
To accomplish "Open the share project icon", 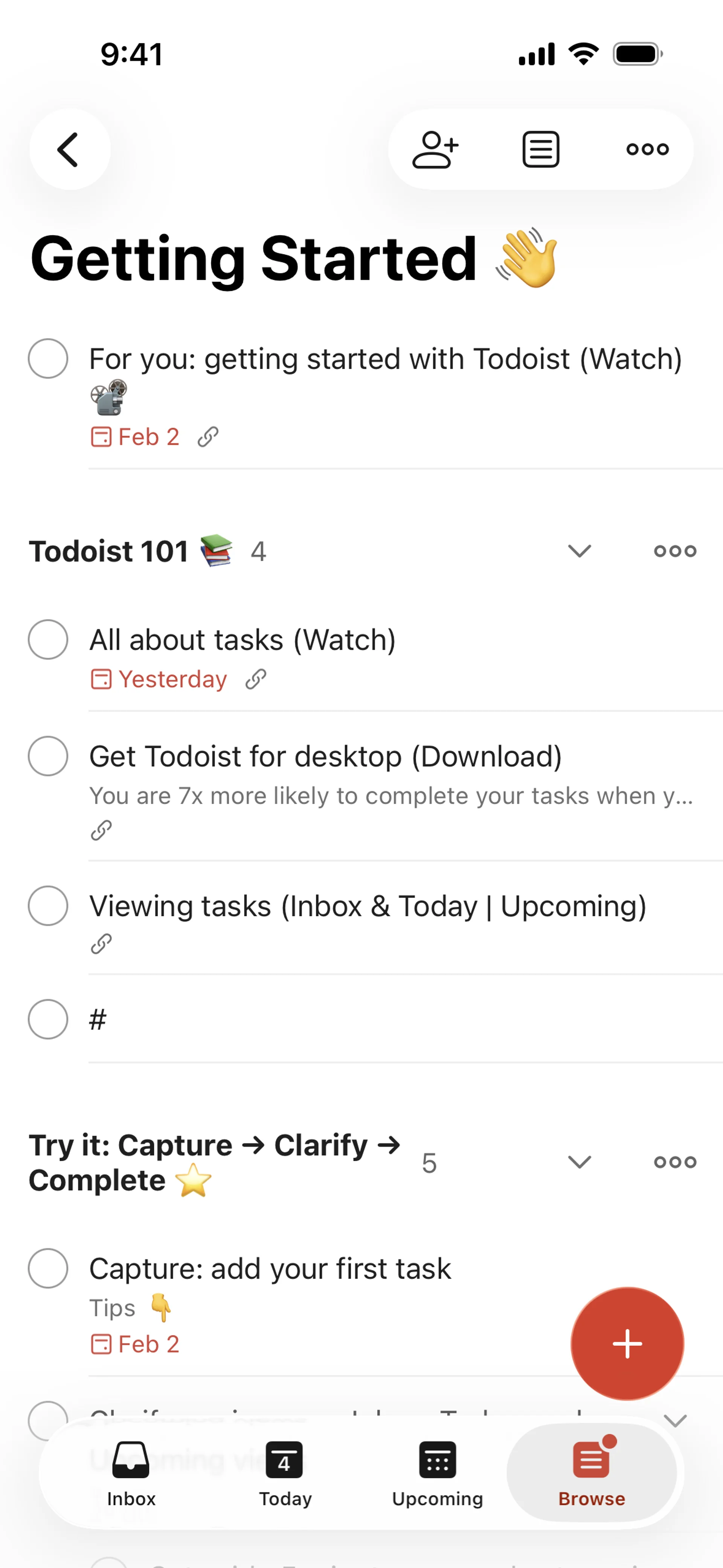I will pos(435,149).
